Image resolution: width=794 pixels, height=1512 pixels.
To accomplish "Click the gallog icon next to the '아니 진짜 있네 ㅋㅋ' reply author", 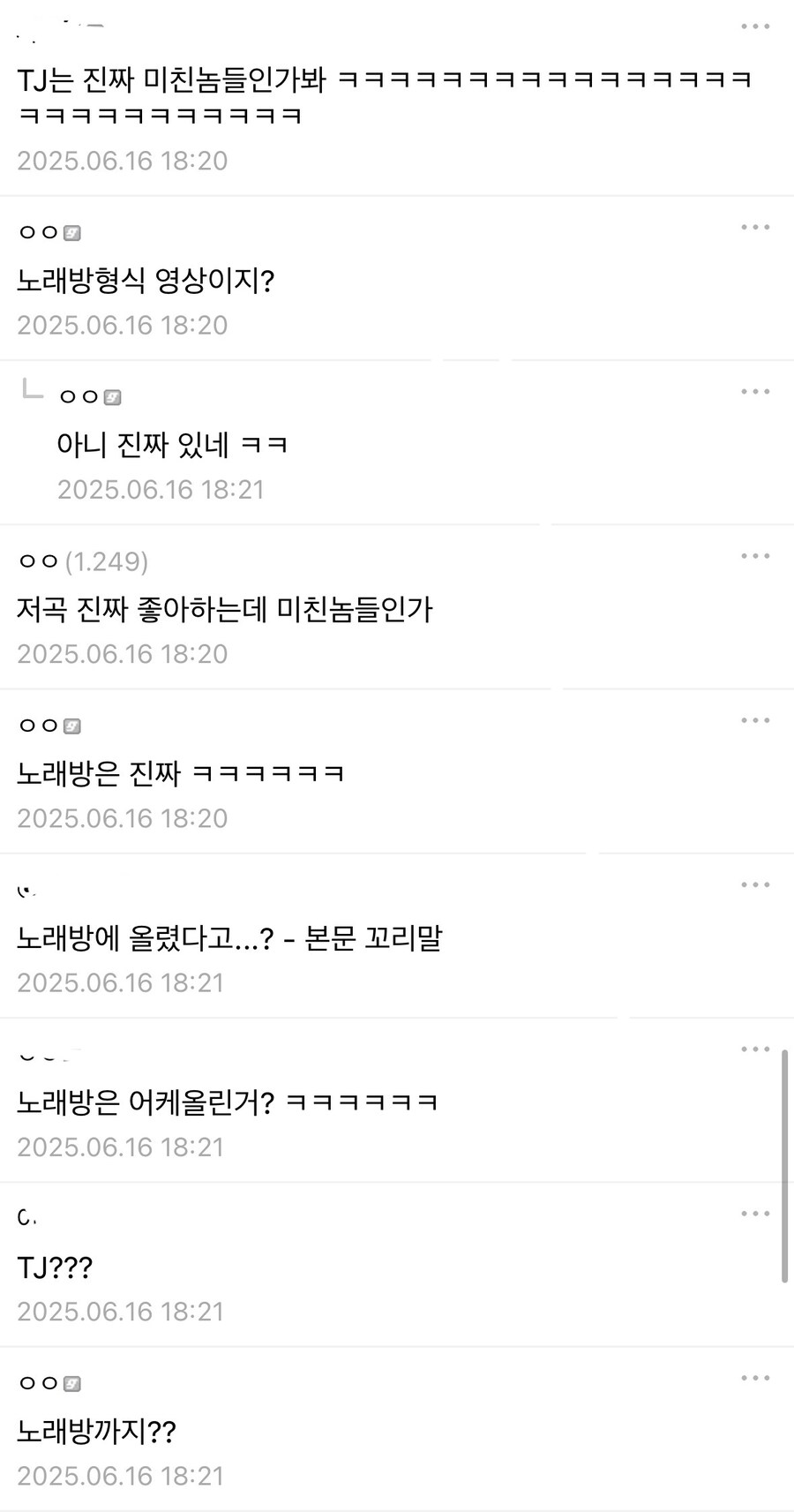I will coord(111,396).
